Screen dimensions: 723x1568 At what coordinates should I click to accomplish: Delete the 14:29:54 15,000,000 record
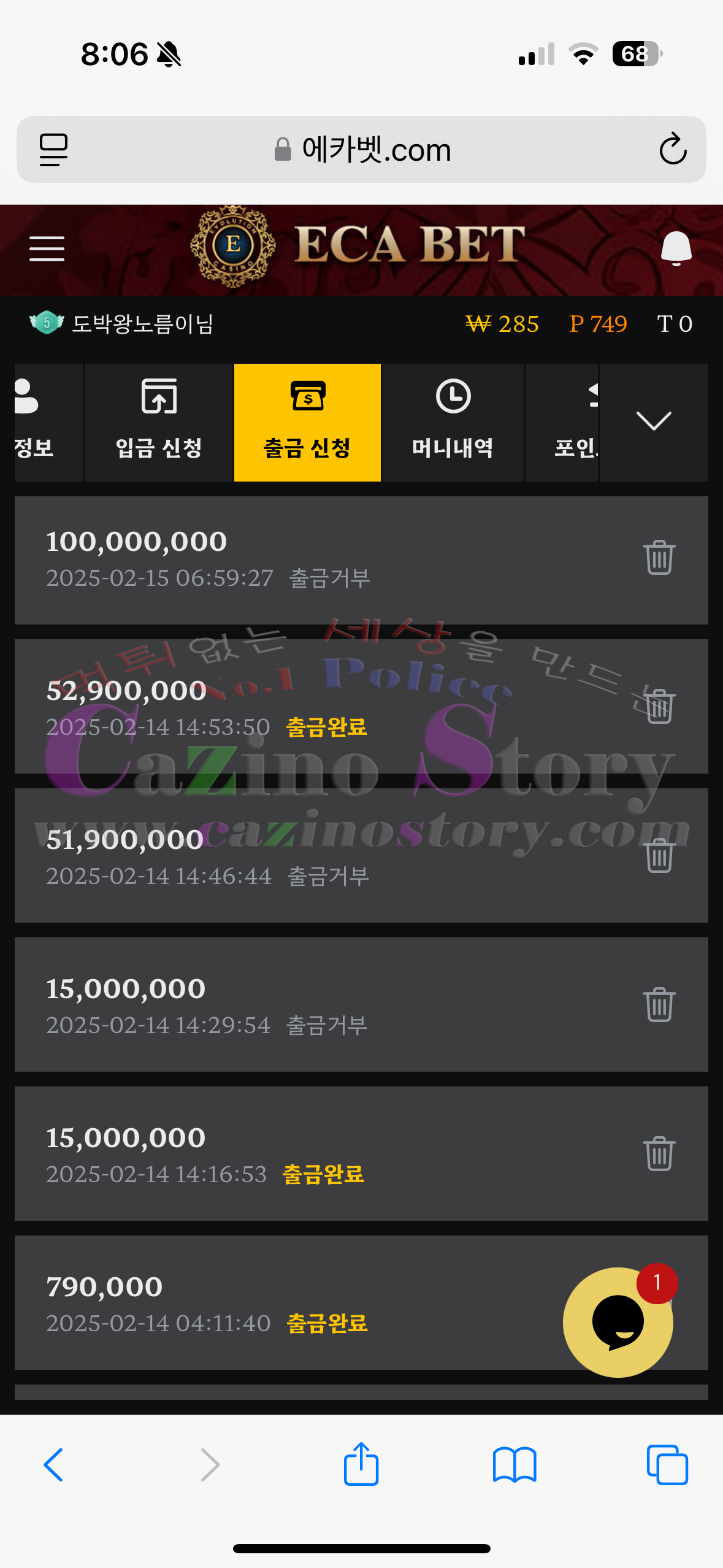(x=659, y=1004)
